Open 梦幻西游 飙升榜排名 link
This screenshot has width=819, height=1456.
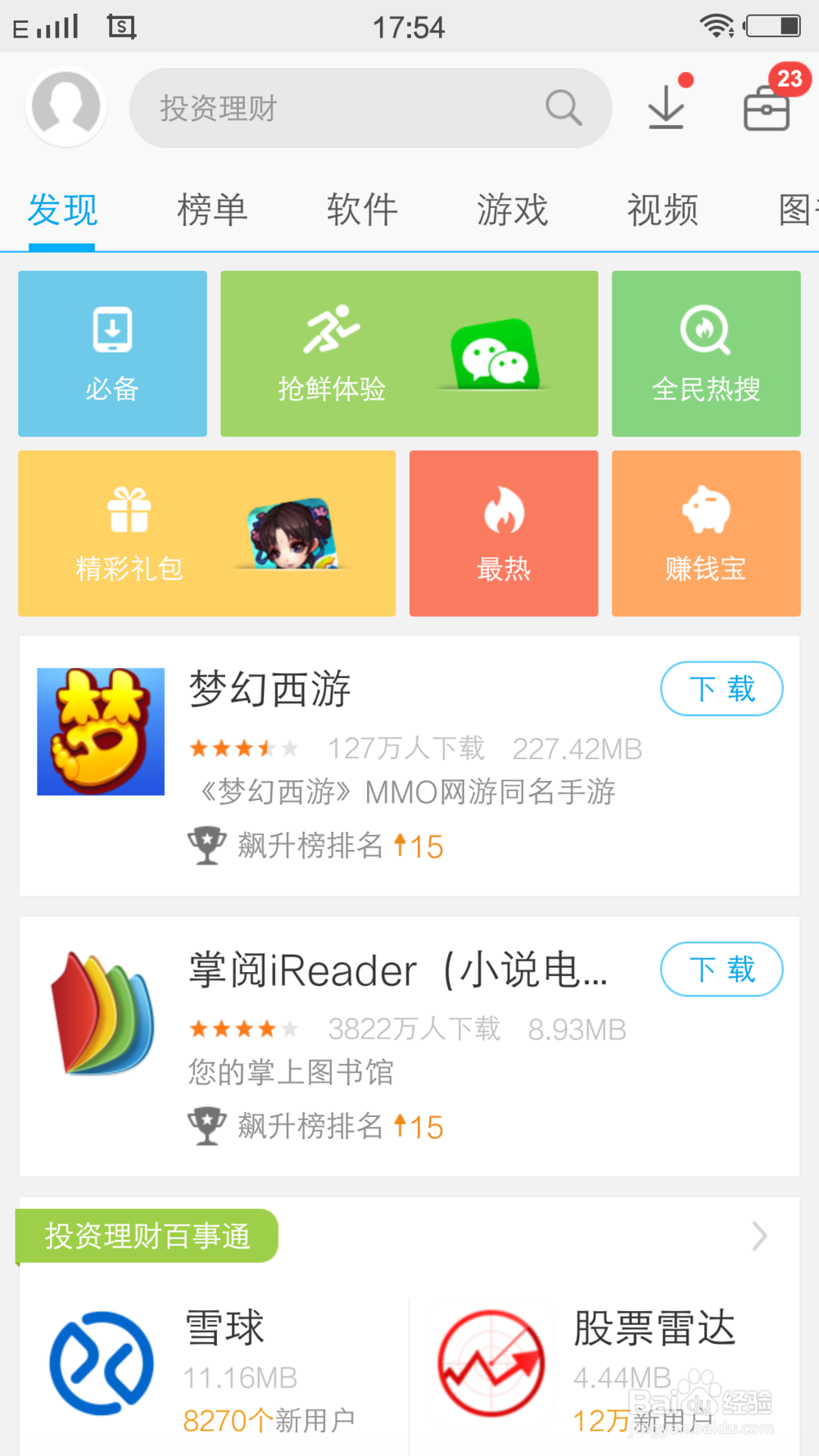[x=315, y=845]
